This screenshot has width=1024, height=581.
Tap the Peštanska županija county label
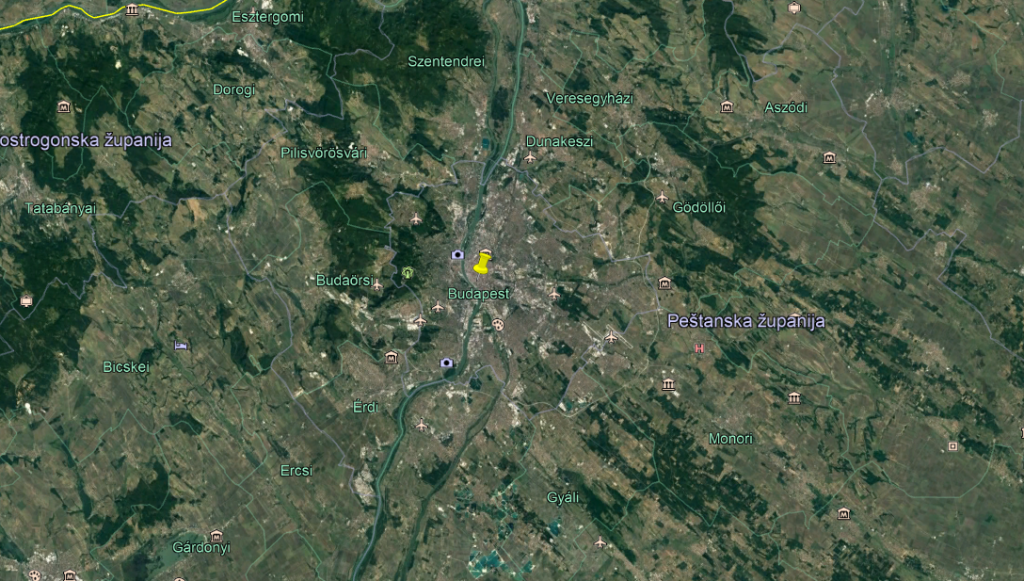pos(746,321)
